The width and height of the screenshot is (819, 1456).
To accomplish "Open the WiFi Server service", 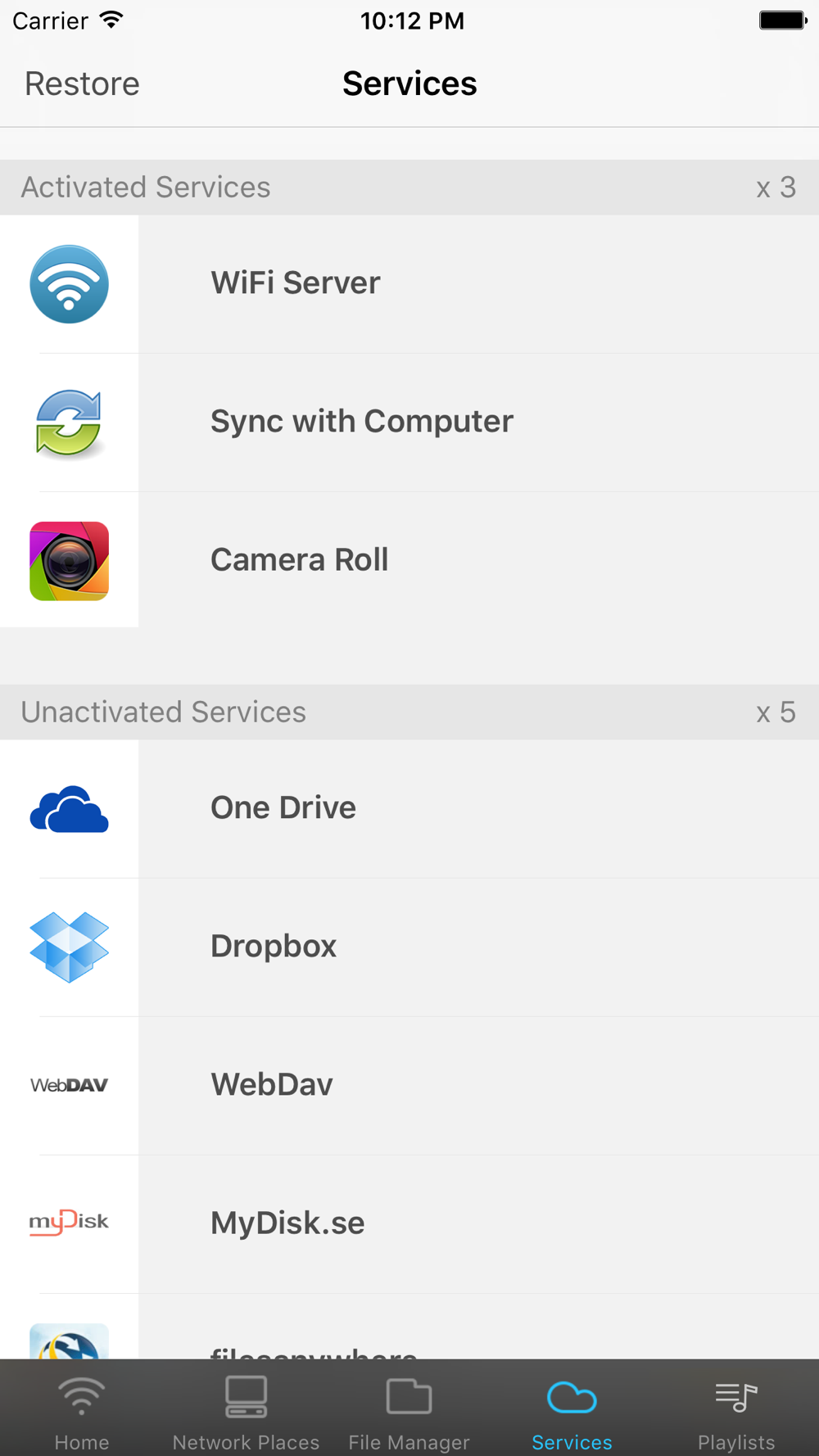I will pyautogui.click(x=409, y=284).
